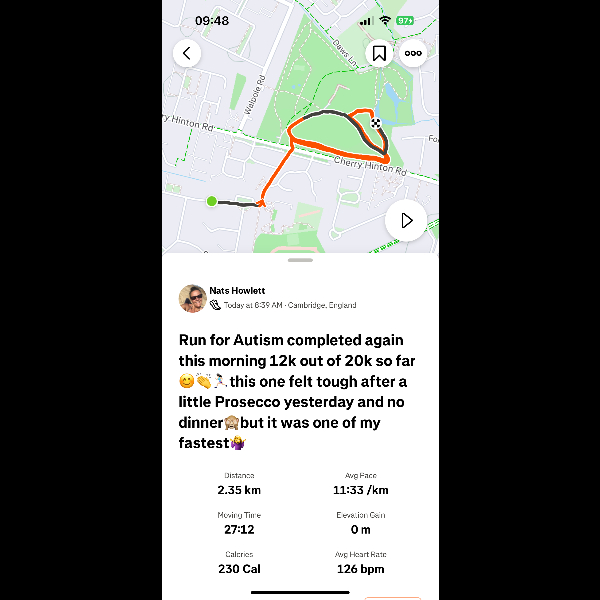This screenshot has width=600, height=600.
Task: Tap the sheet drag handle
Action: [x=300, y=260]
